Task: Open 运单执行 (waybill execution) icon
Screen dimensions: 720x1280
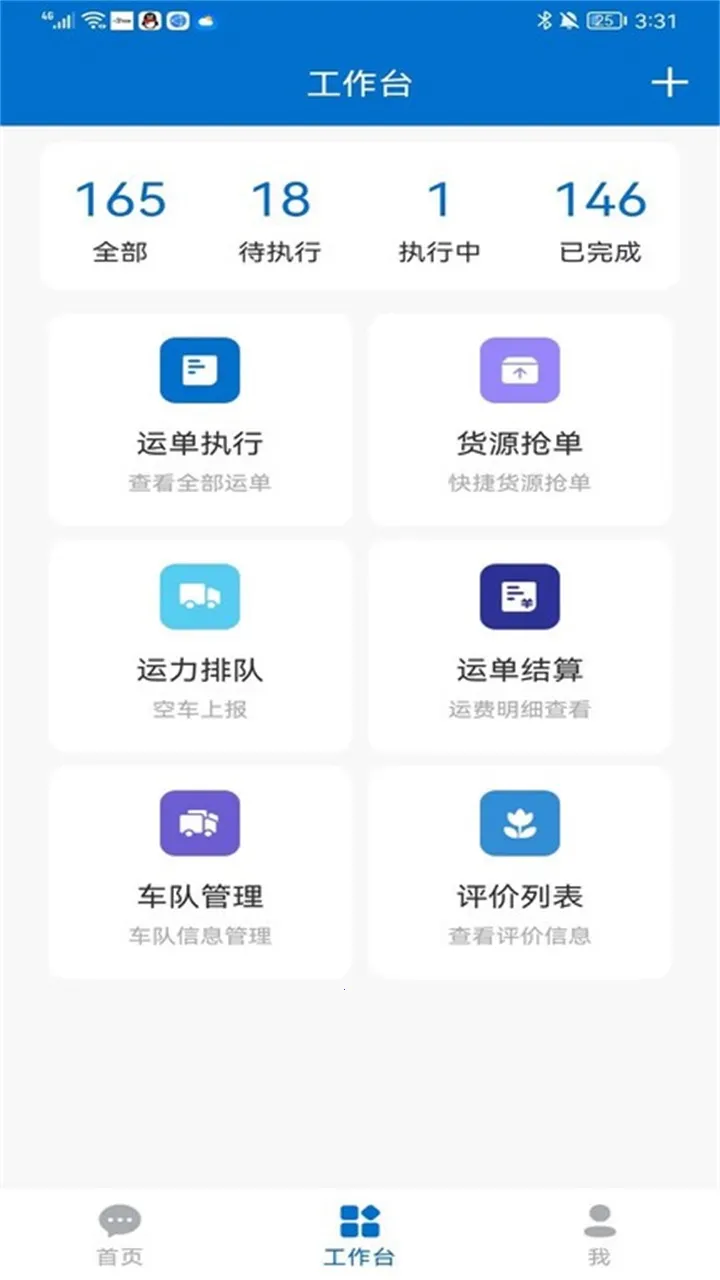Action: tap(199, 369)
